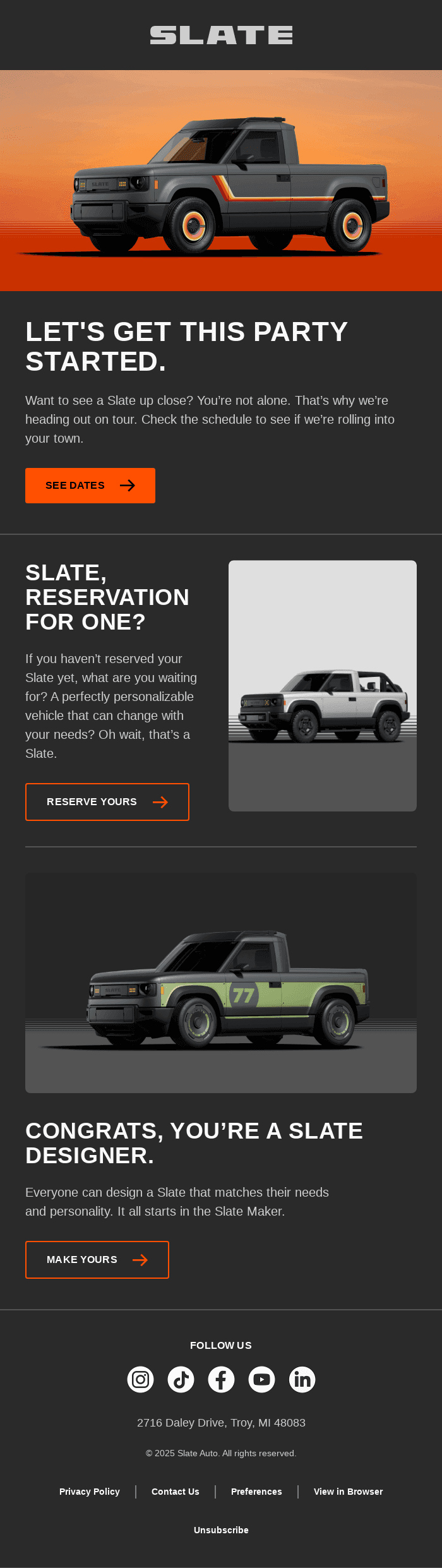Tap RESERVE YOURS button
This screenshot has height=1568, width=442.
(107, 802)
